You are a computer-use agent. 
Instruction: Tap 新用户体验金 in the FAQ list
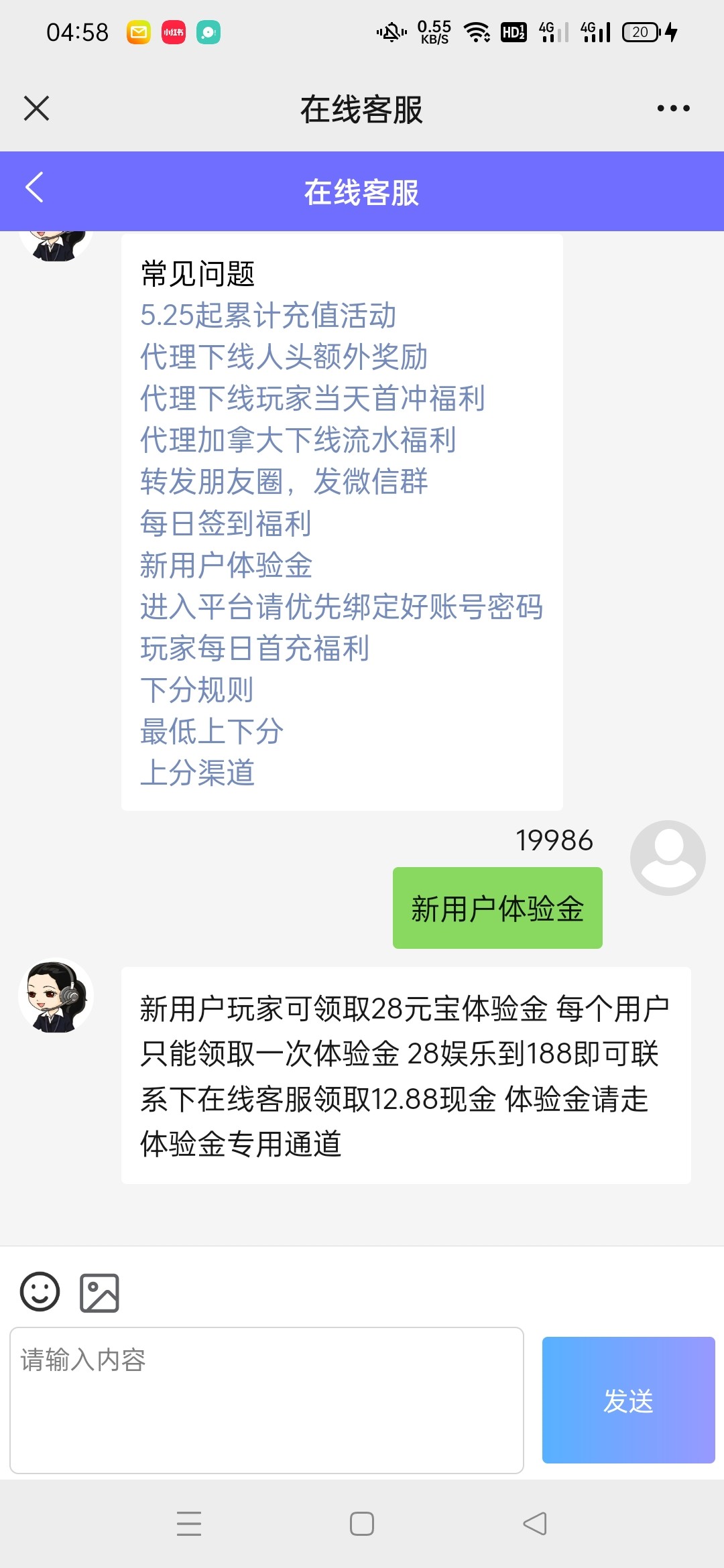pos(226,564)
